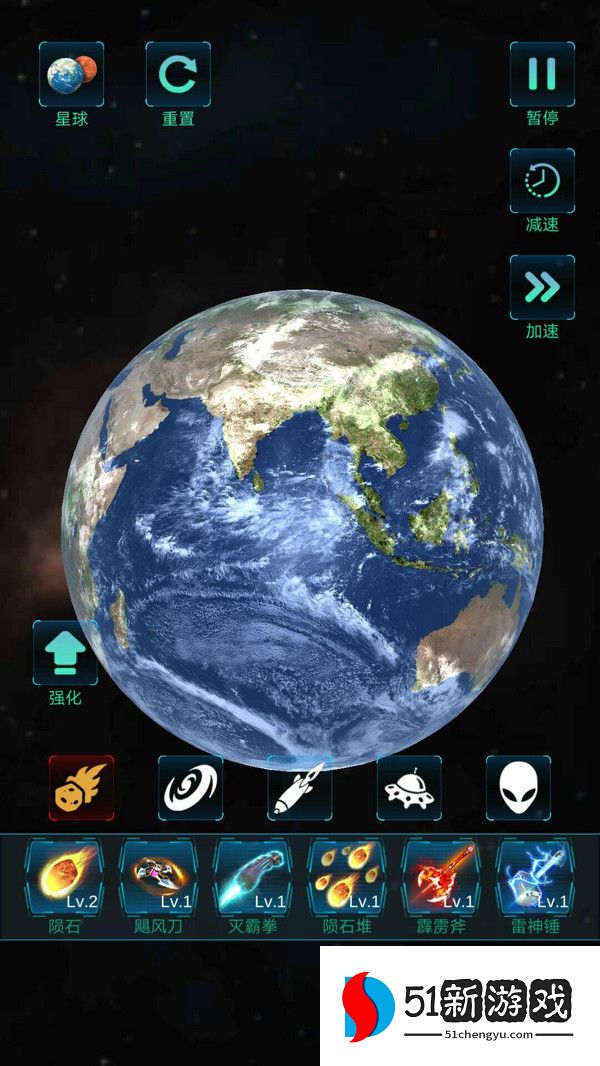Switch to the UFO category tab
600x1066 pixels.
409,787
